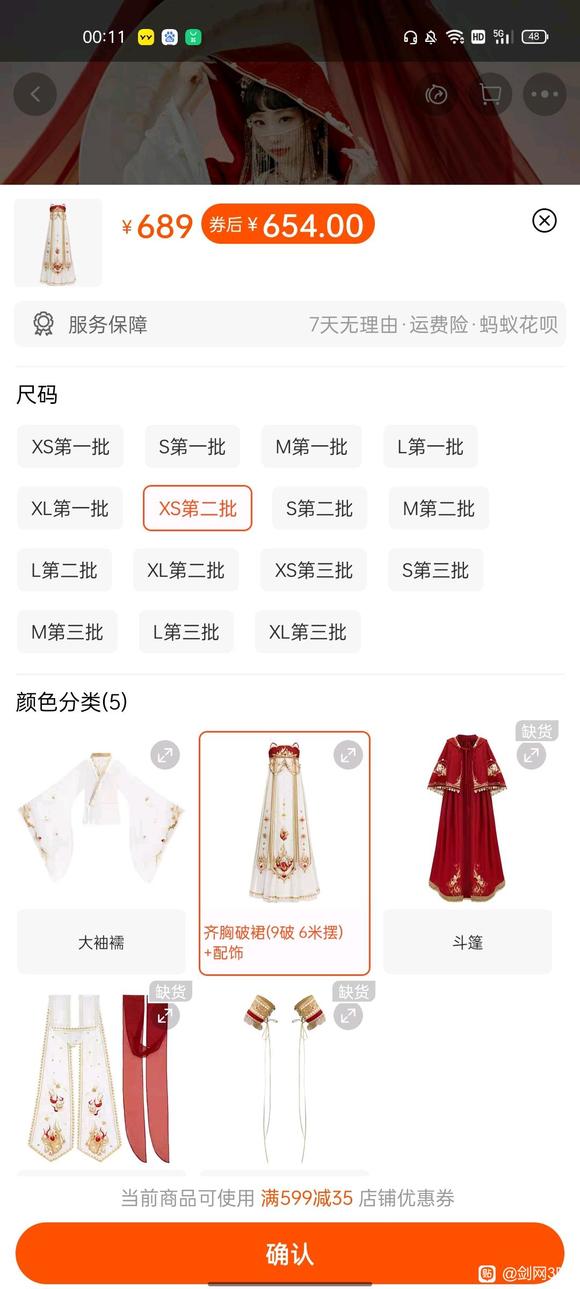Open the 服务保障 service guarantee row
580x1289 pixels.
[x=290, y=324]
